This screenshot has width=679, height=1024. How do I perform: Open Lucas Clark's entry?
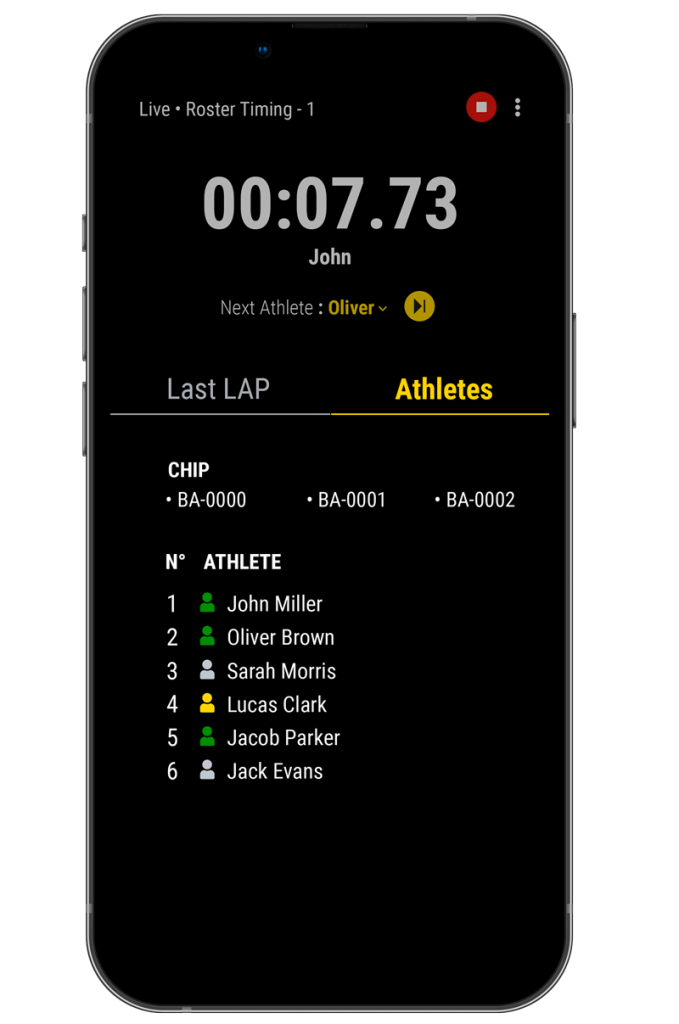coord(276,704)
